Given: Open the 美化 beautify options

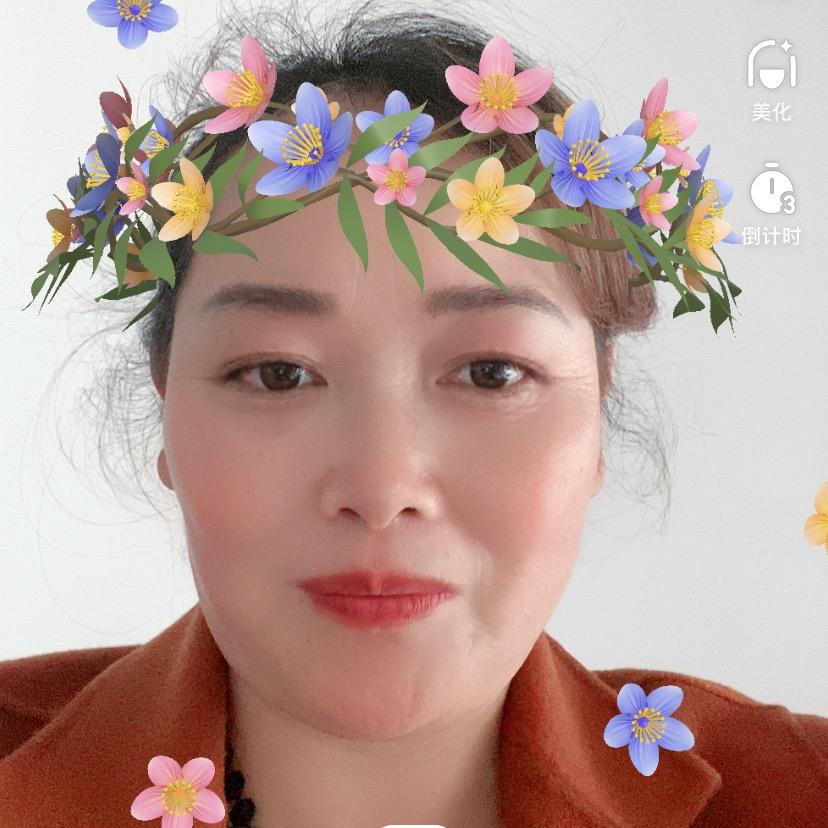Looking at the screenshot, I should pyautogui.click(x=771, y=80).
